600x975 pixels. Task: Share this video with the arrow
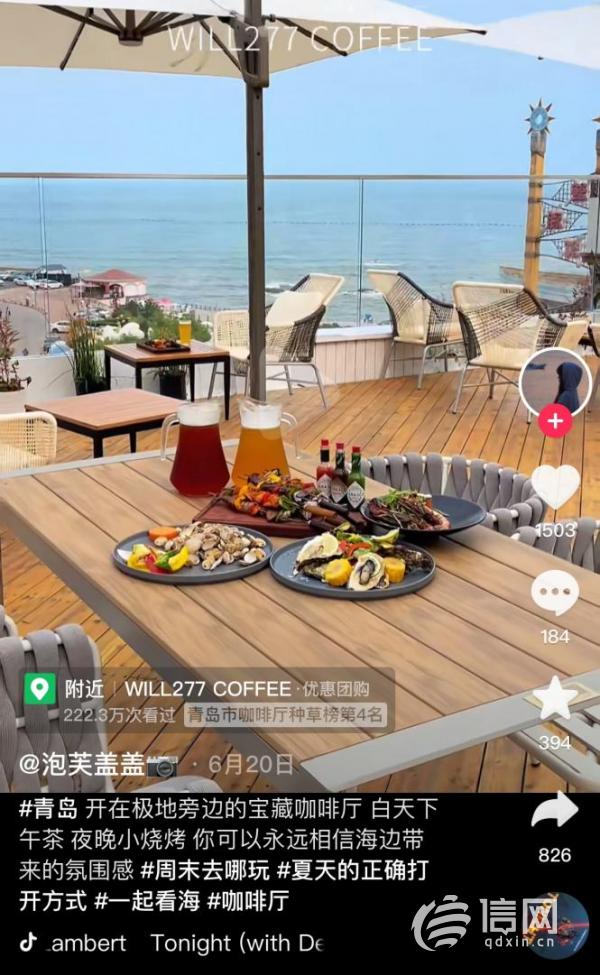pos(555,811)
